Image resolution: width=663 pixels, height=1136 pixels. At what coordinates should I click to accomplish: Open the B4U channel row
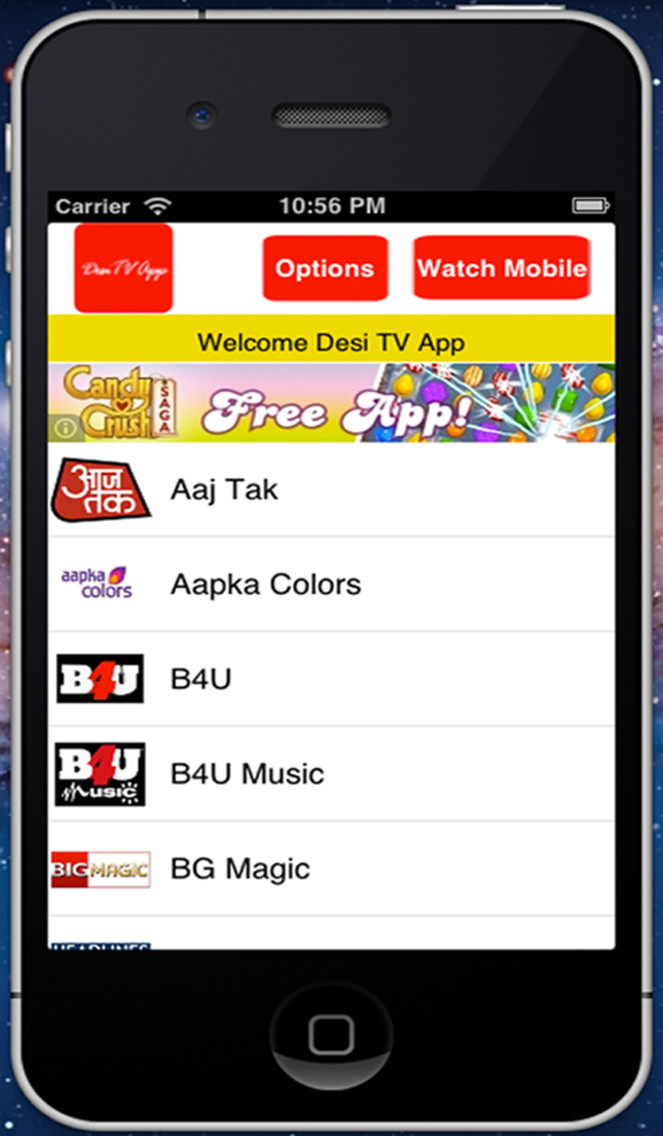pyautogui.click(x=331, y=679)
